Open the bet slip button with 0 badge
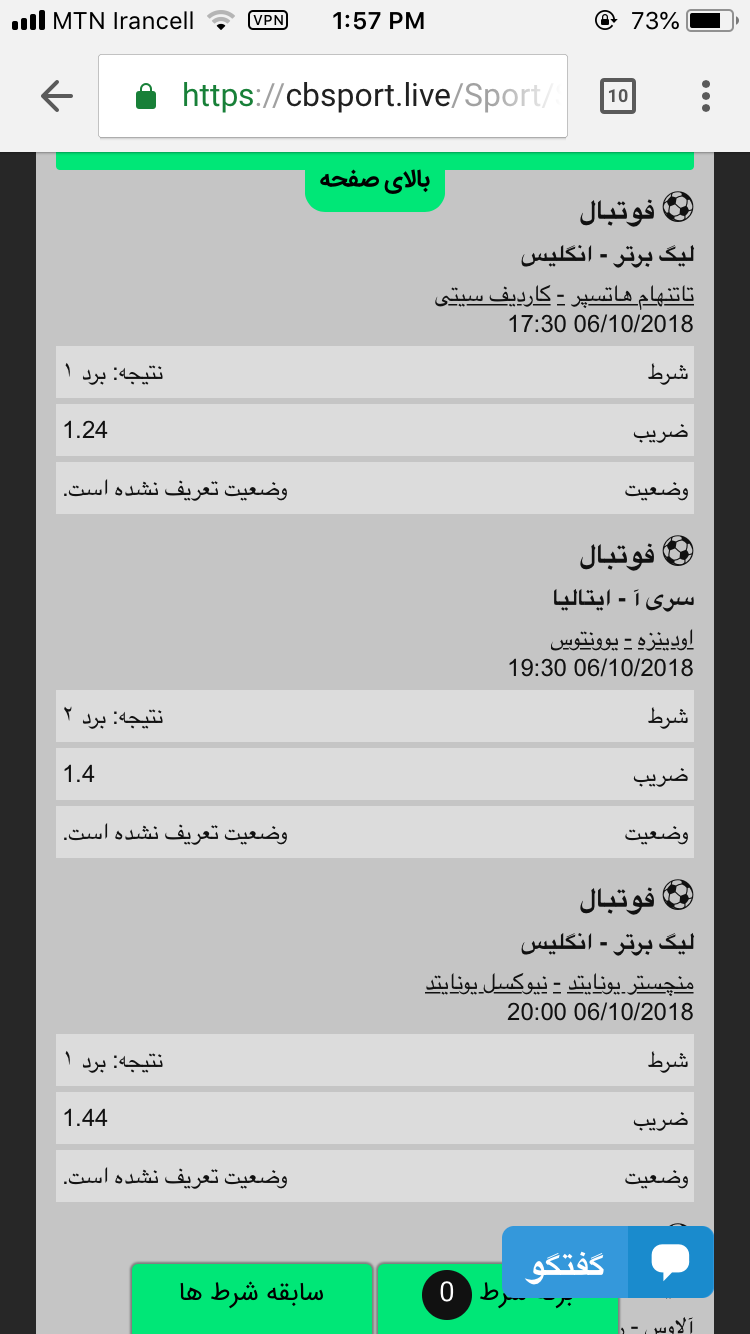 (497, 1297)
